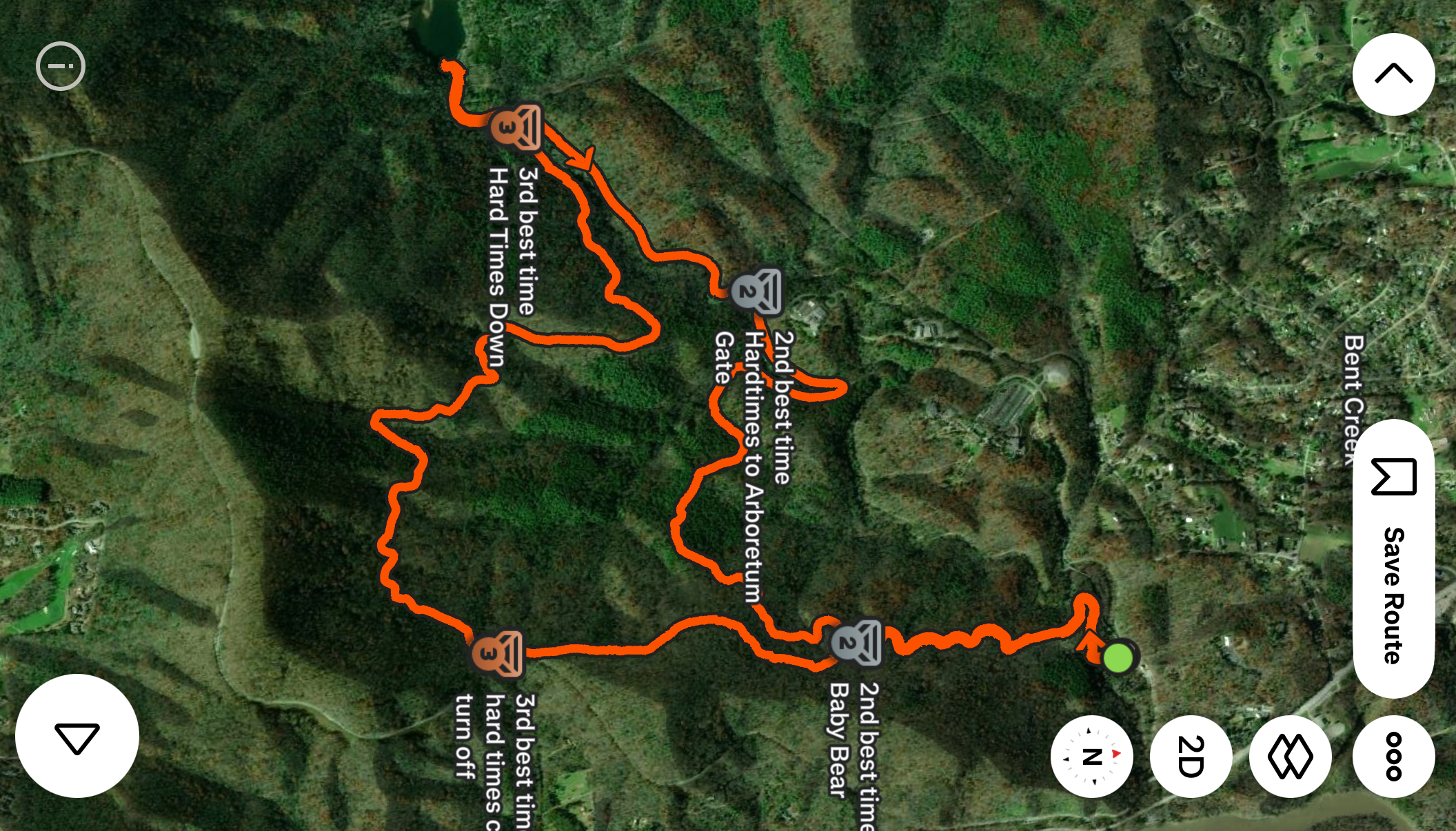Switch the map to 2D view
This screenshot has width=1456, height=831.
pyautogui.click(x=1191, y=756)
